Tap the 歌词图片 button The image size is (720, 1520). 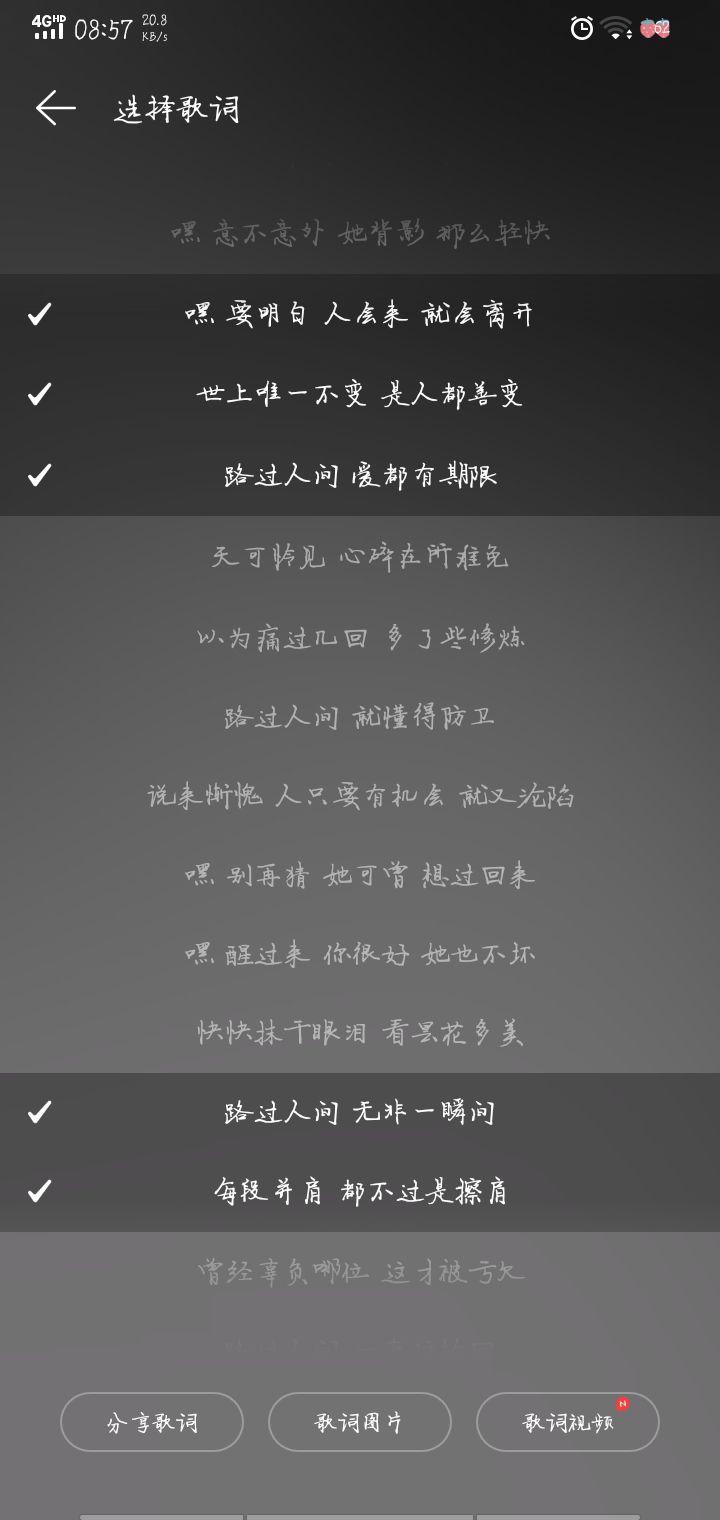(359, 1421)
